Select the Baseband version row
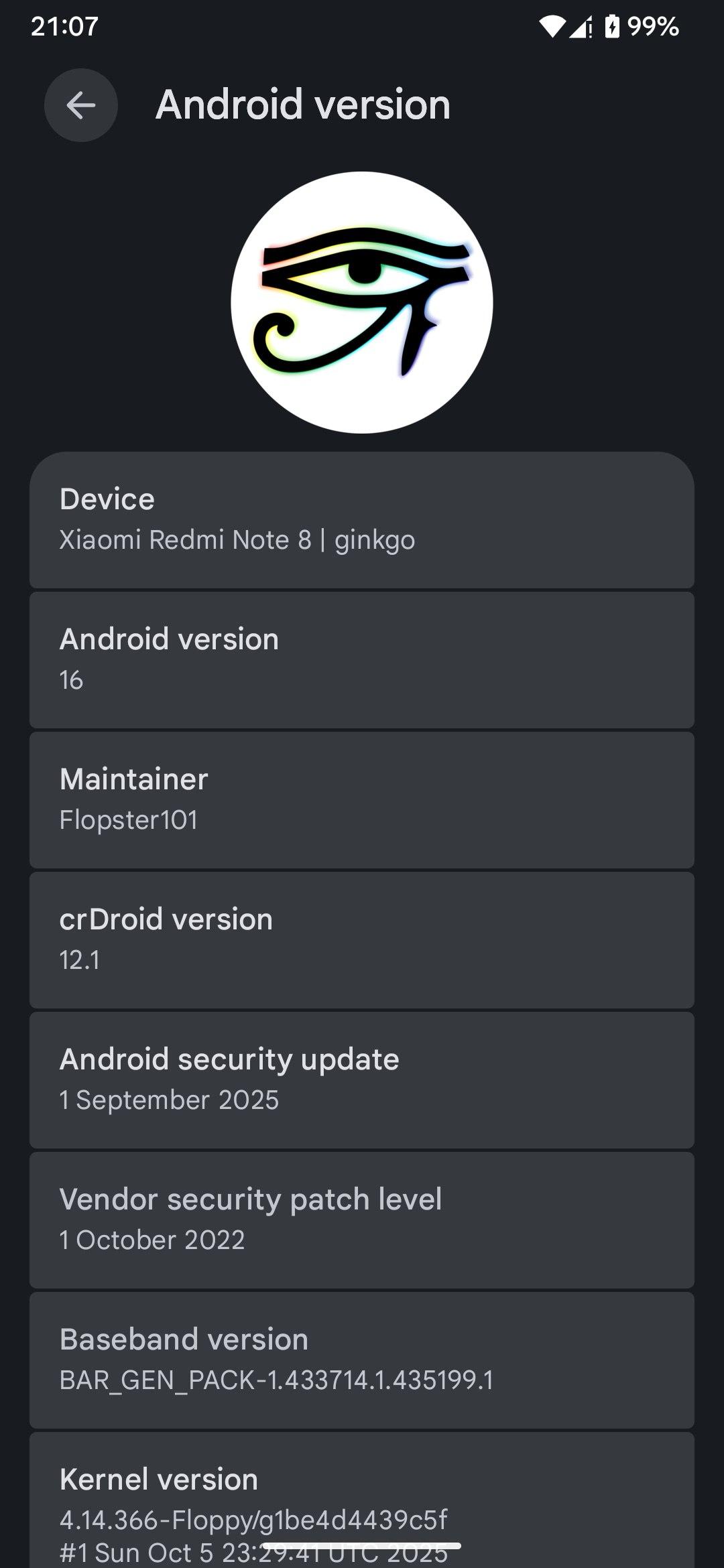 [362, 1360]
